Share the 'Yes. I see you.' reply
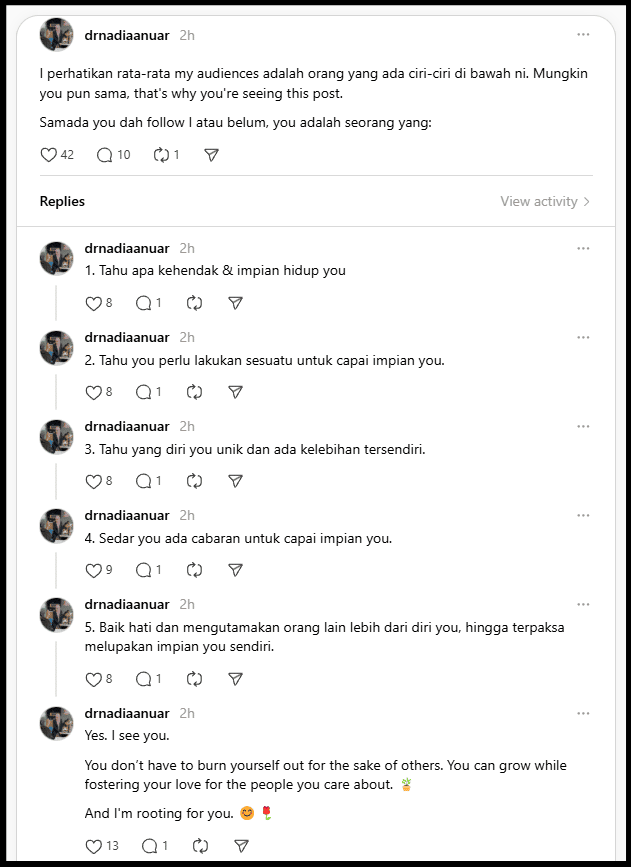This screenshot has width=631, height=867. click(x=241, y=846)
